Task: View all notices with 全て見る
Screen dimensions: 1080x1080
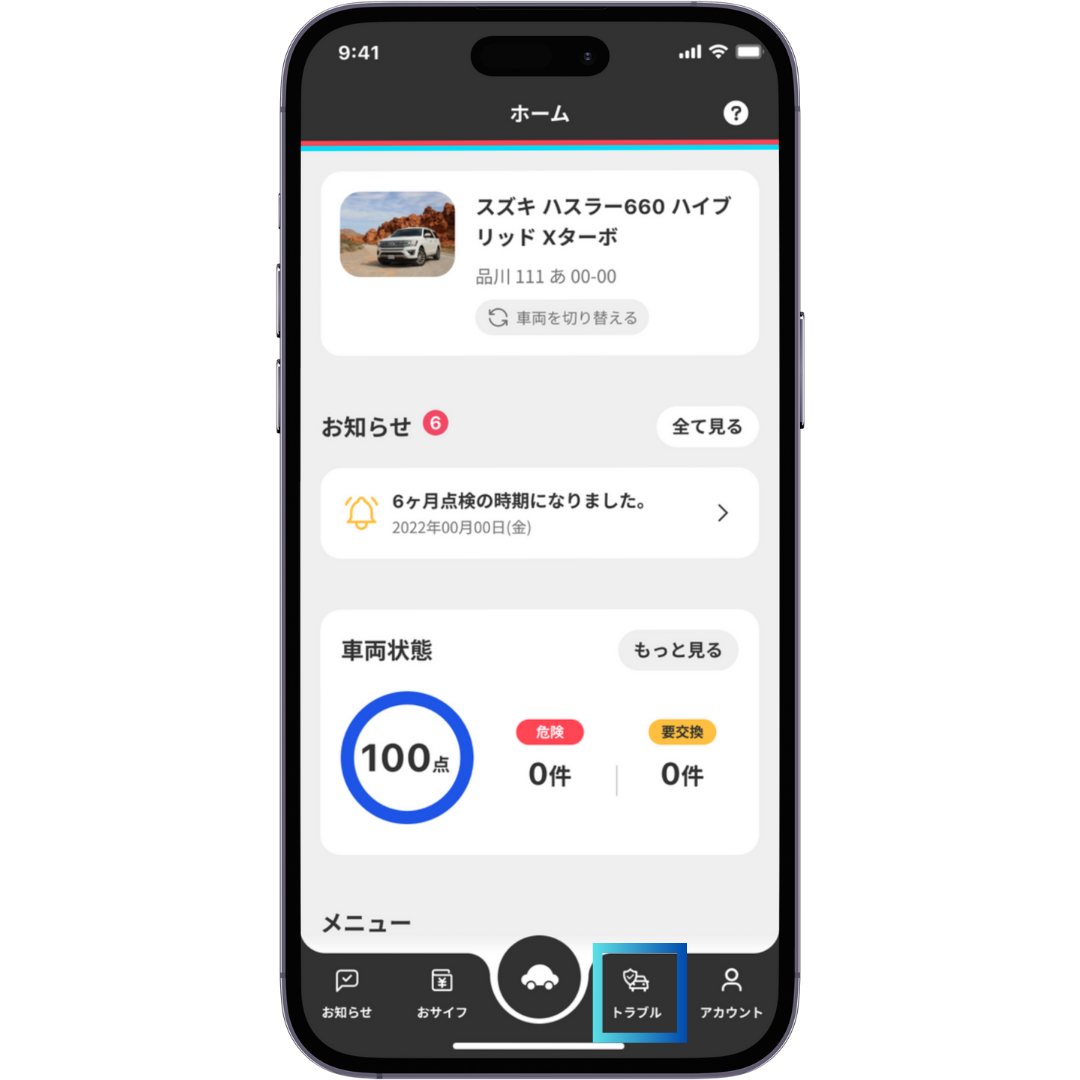Action: click(707, 427)
